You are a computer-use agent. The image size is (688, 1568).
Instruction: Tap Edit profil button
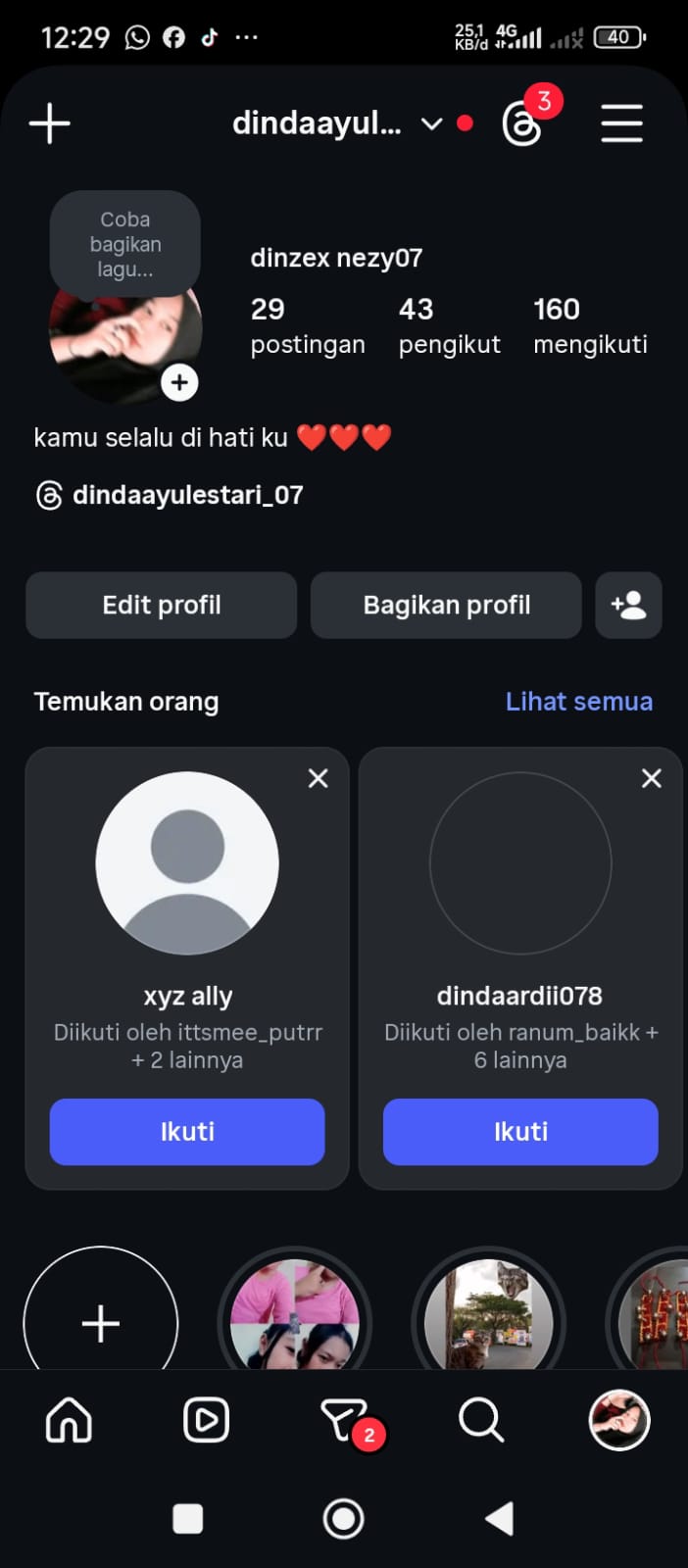[162, 606]
